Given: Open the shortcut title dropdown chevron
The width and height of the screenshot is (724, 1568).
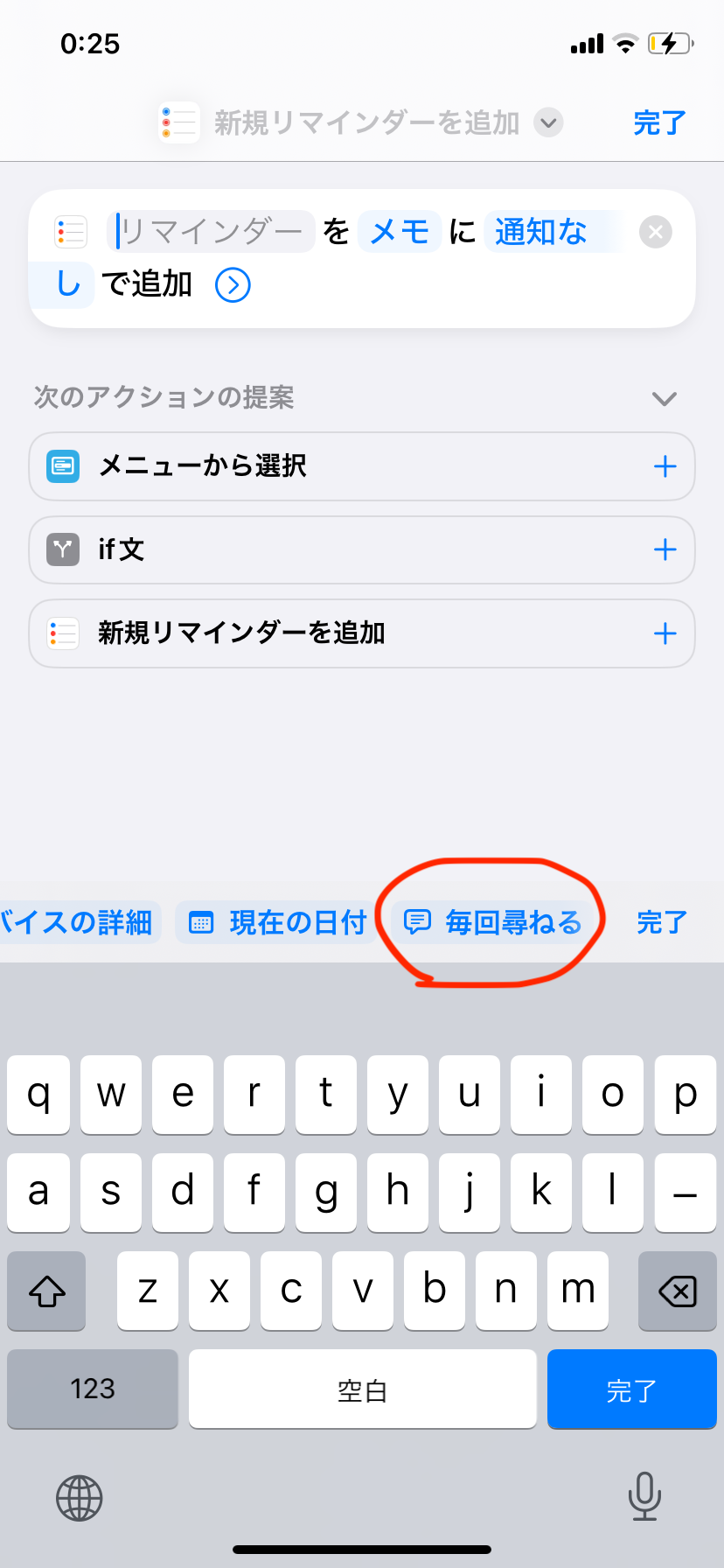Looking at the screenshot, I should [548, 122].
